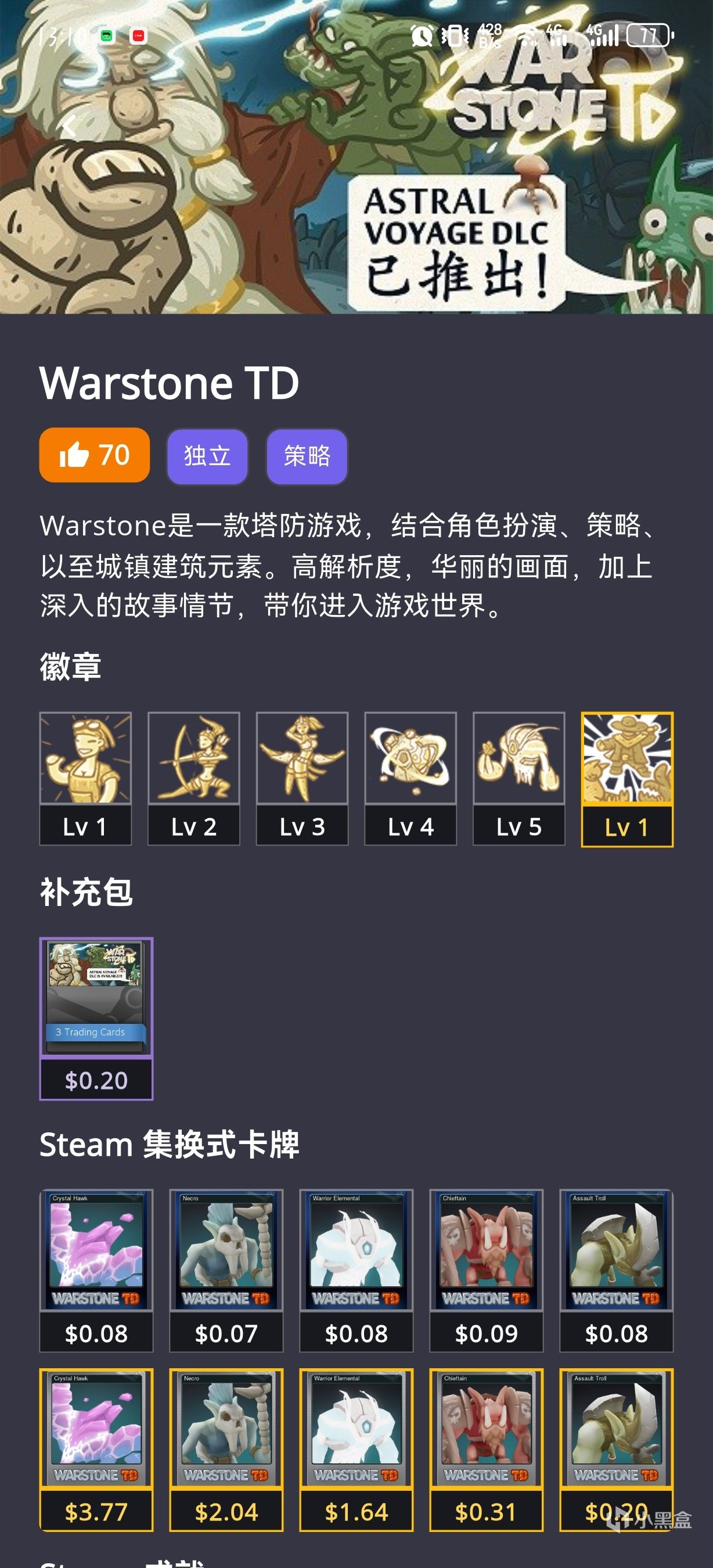Open the $0.08 Warrior Elemental card
Screen dimensions: 713x1568
click(356, 1269)
